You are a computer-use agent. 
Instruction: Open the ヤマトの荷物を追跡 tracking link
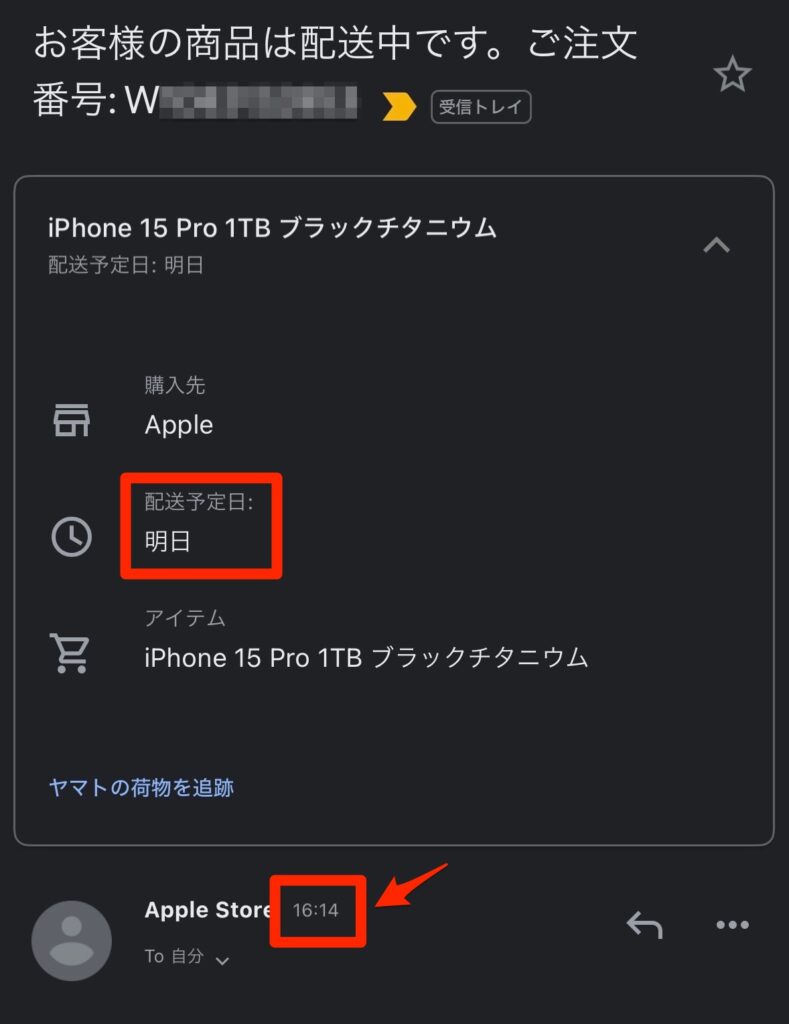[141, 788]
